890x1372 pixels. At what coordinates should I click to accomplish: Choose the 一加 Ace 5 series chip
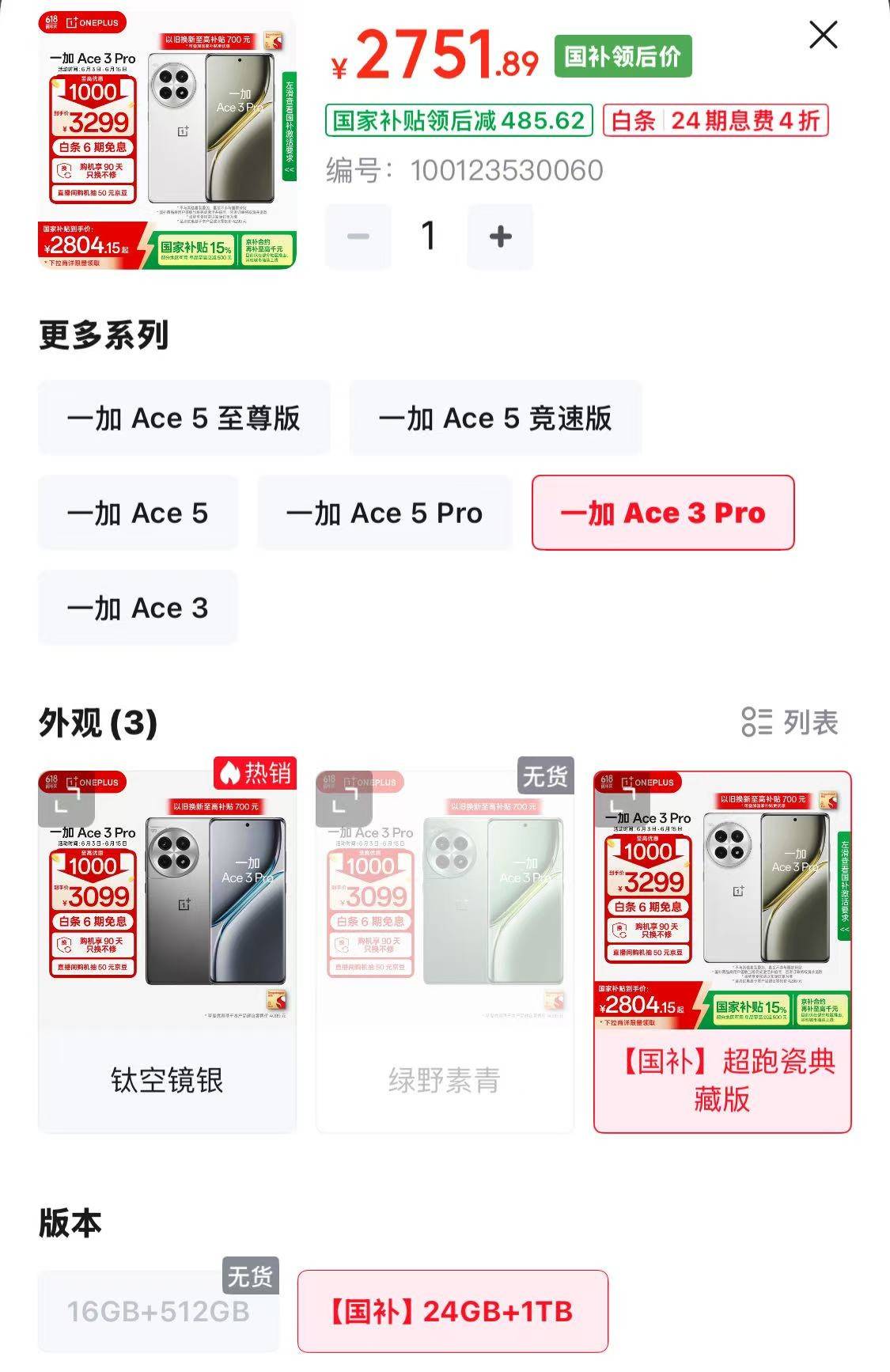(x=138, y=513)
